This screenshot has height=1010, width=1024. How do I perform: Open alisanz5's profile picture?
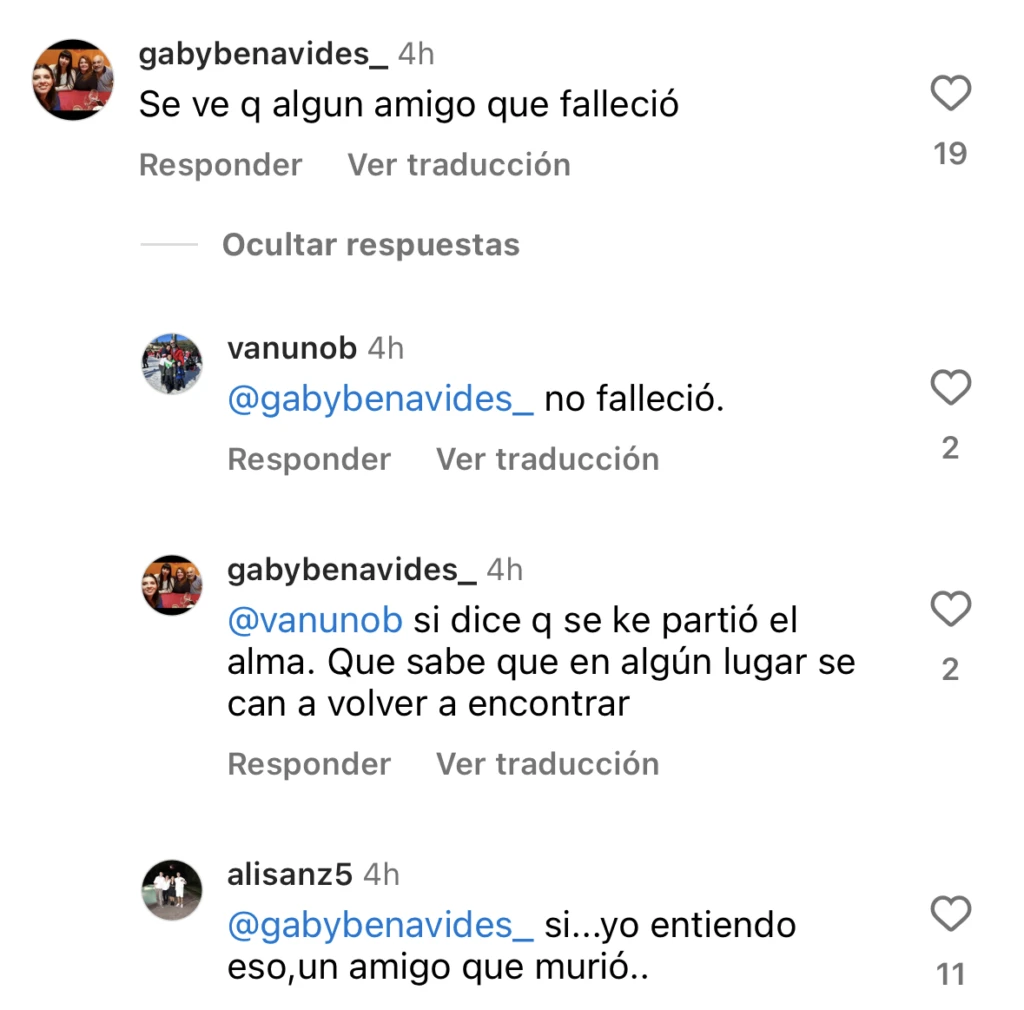[x=172, y=889]
